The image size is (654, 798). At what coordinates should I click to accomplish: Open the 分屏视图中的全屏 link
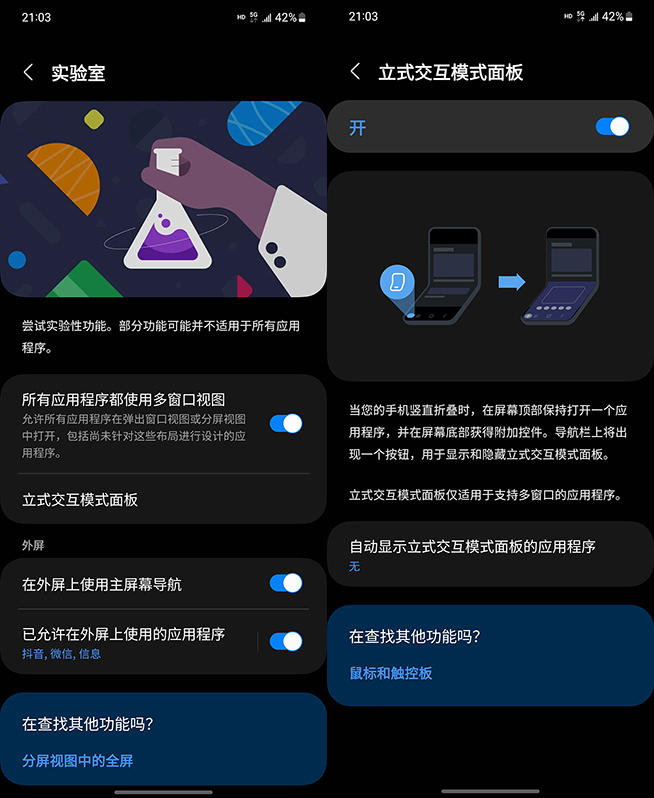77,761
